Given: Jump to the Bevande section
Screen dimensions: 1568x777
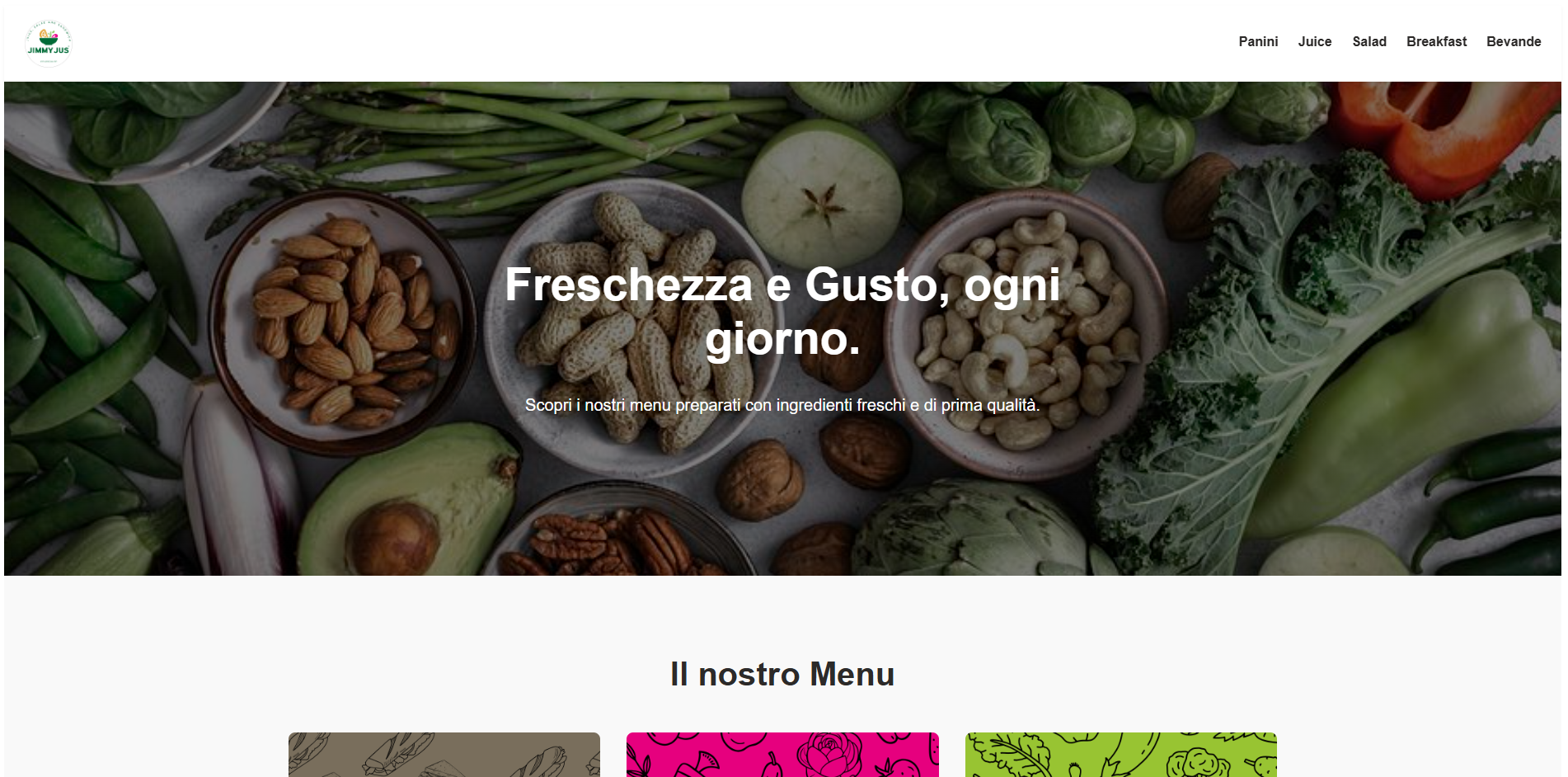Looking at the screenshot, I should (1513, 41).
